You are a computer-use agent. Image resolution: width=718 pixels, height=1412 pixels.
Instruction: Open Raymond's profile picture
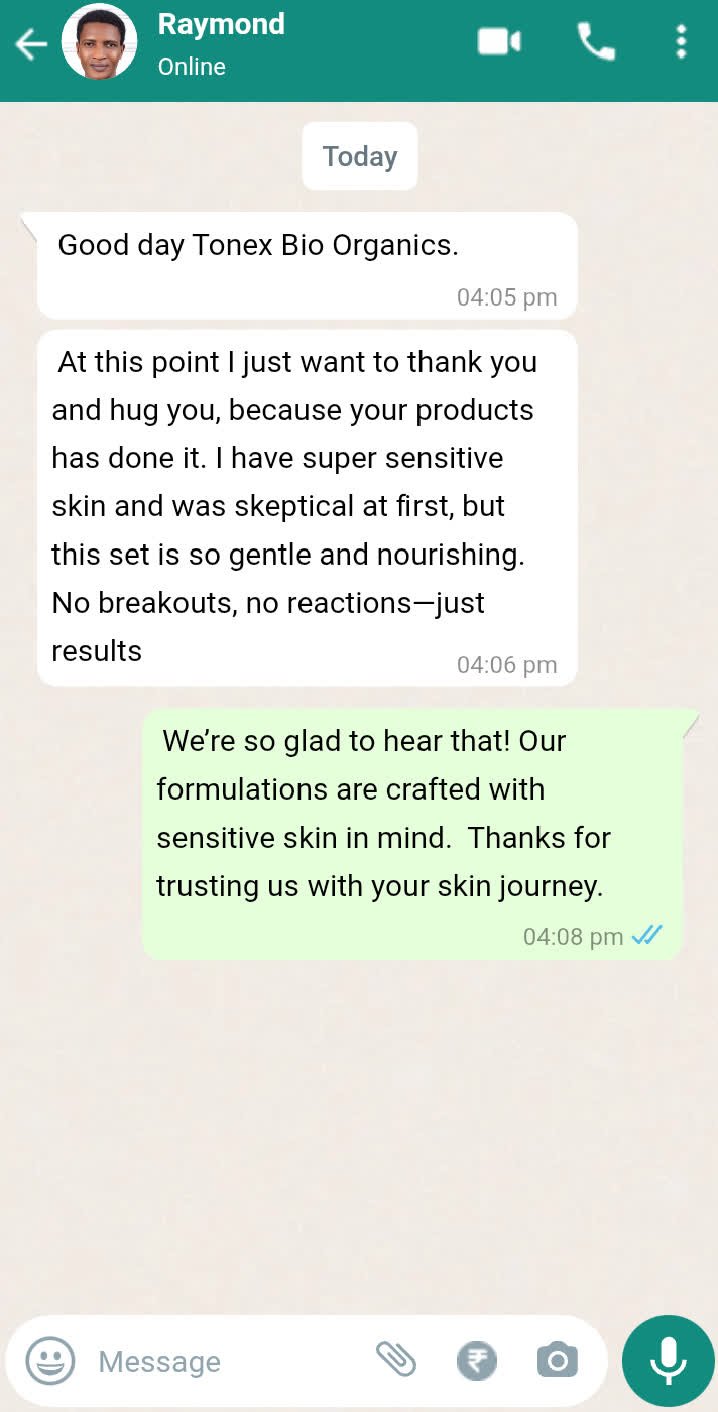click(99, 43)
